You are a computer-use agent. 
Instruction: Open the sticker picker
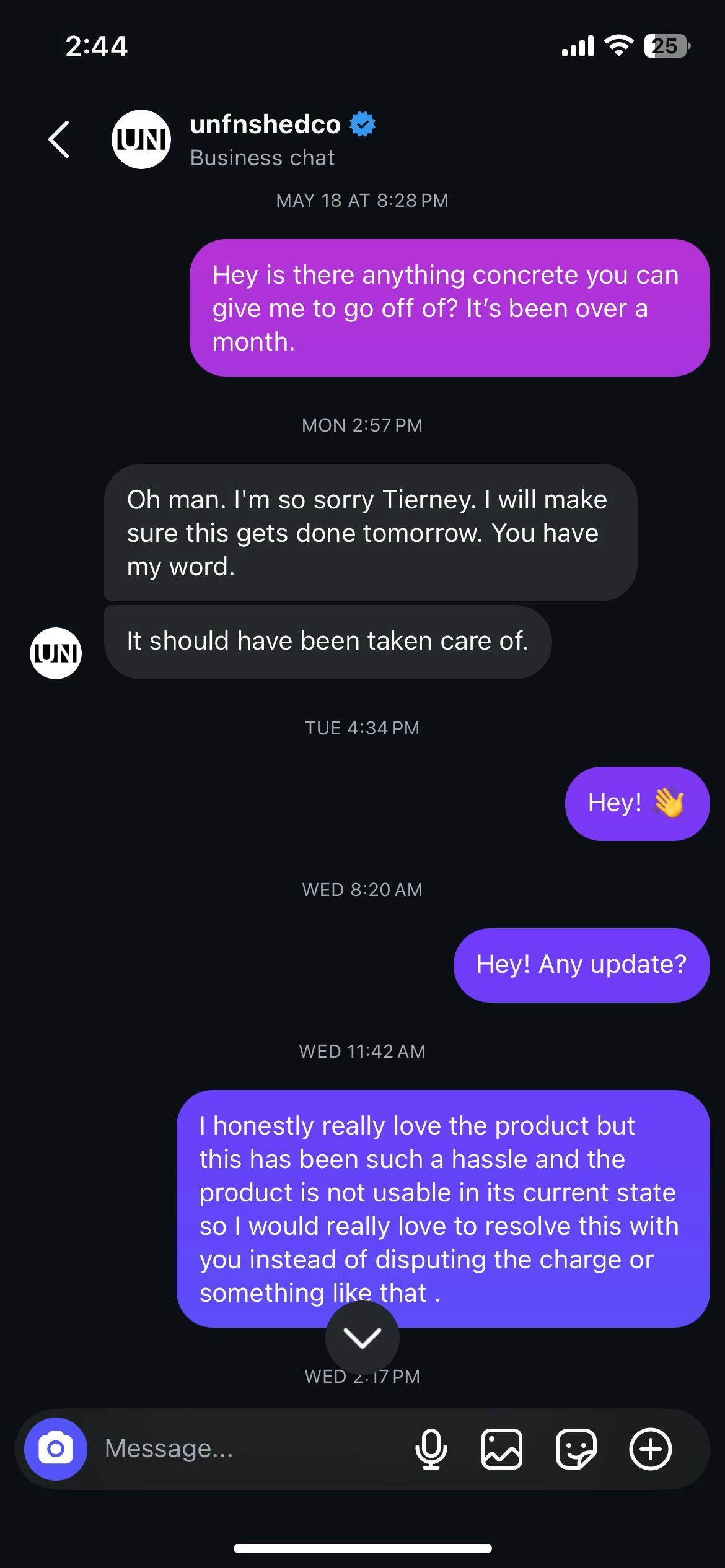(576, 1448)
